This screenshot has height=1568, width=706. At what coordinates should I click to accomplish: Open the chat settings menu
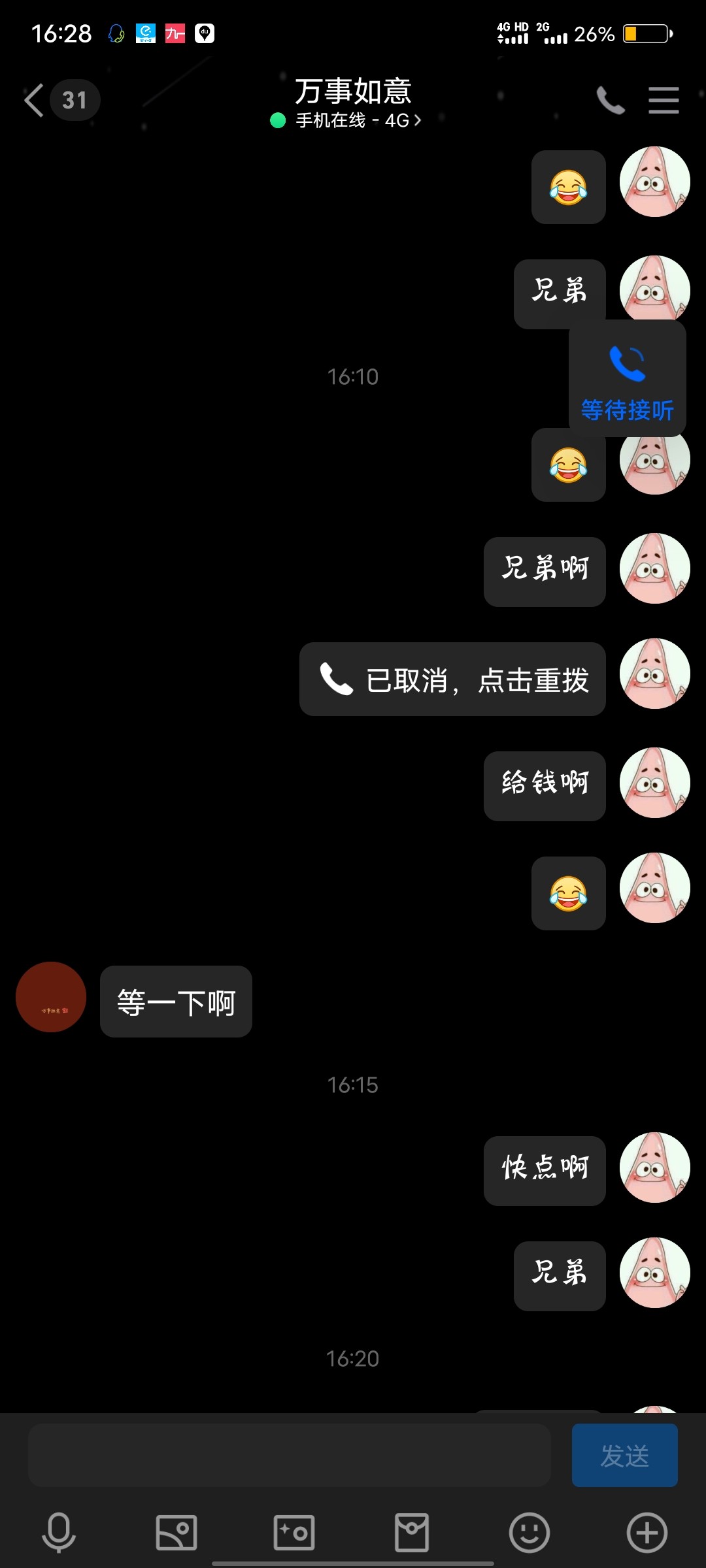(x=664, y=101)
